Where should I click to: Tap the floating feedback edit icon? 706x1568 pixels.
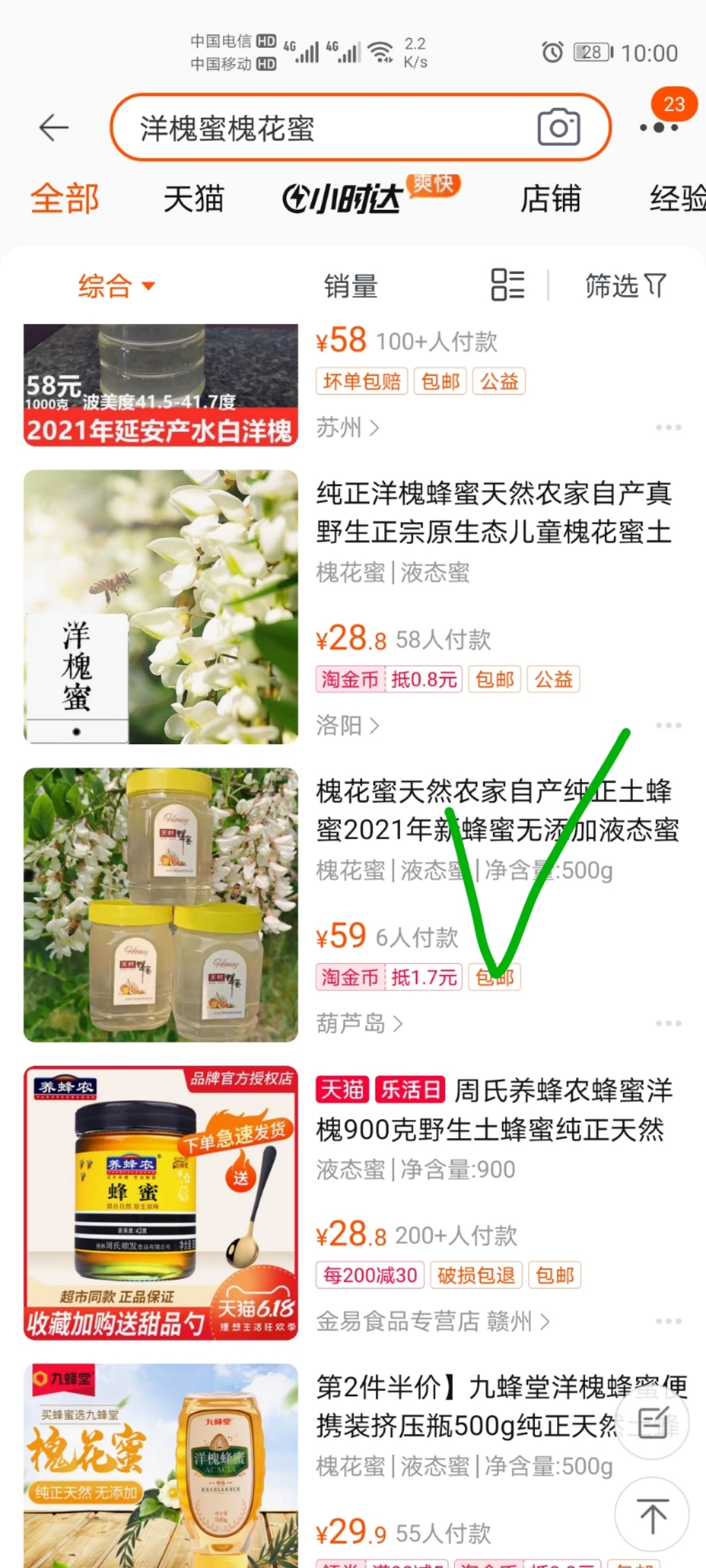click(x=652, y=1423)
